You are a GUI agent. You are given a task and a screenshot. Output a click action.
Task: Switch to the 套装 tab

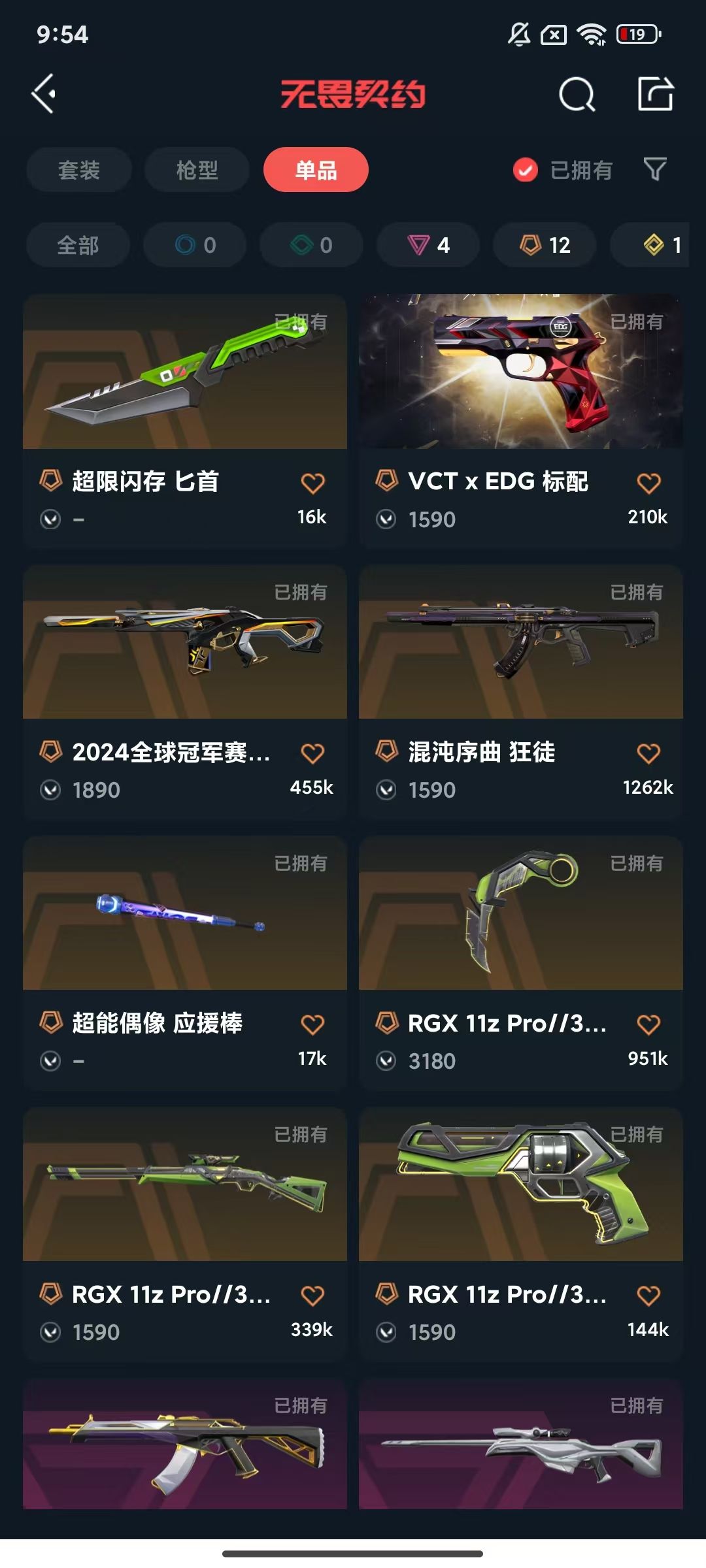pos(79,170)
